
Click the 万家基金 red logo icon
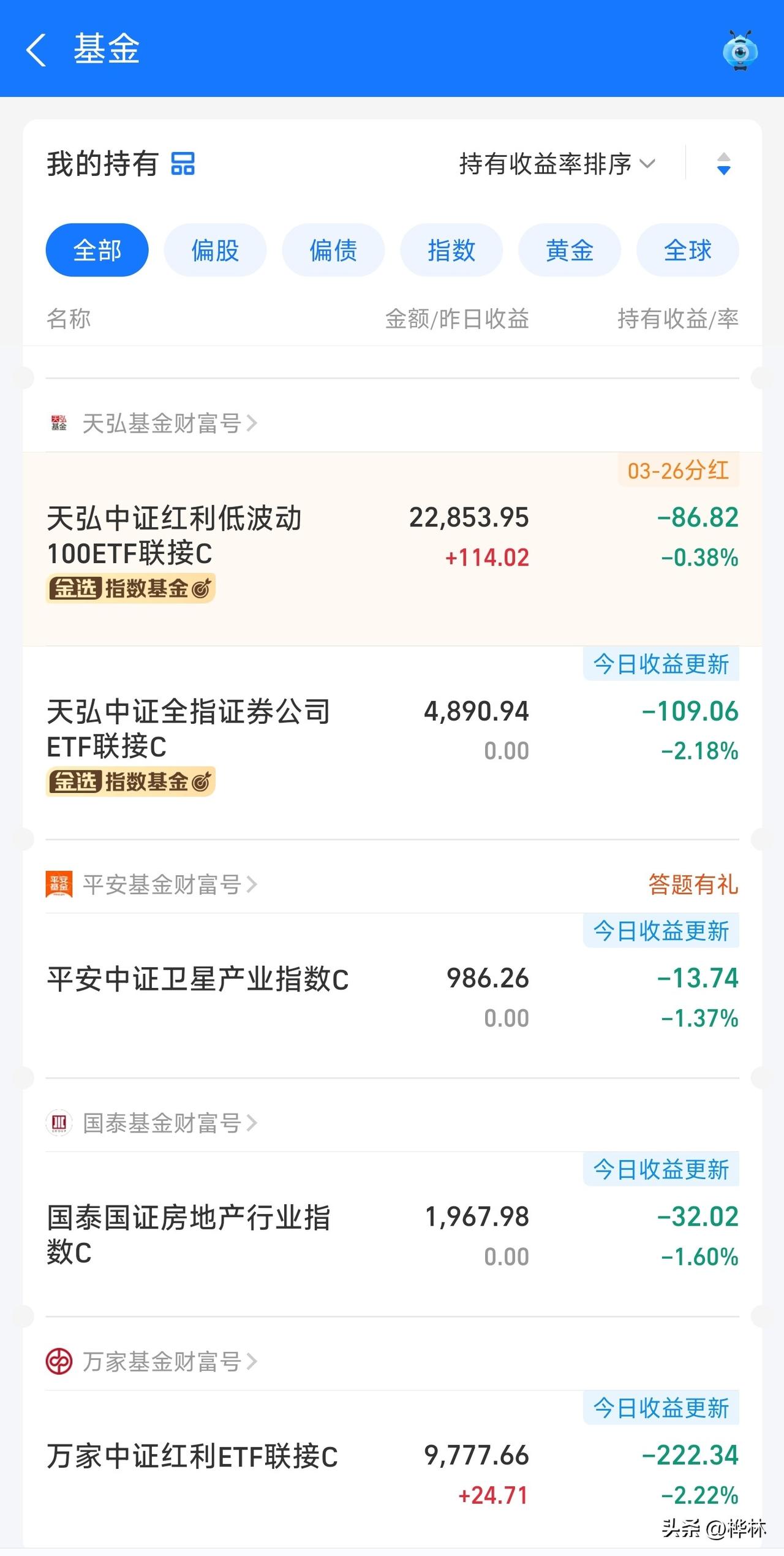point(59,1362)
